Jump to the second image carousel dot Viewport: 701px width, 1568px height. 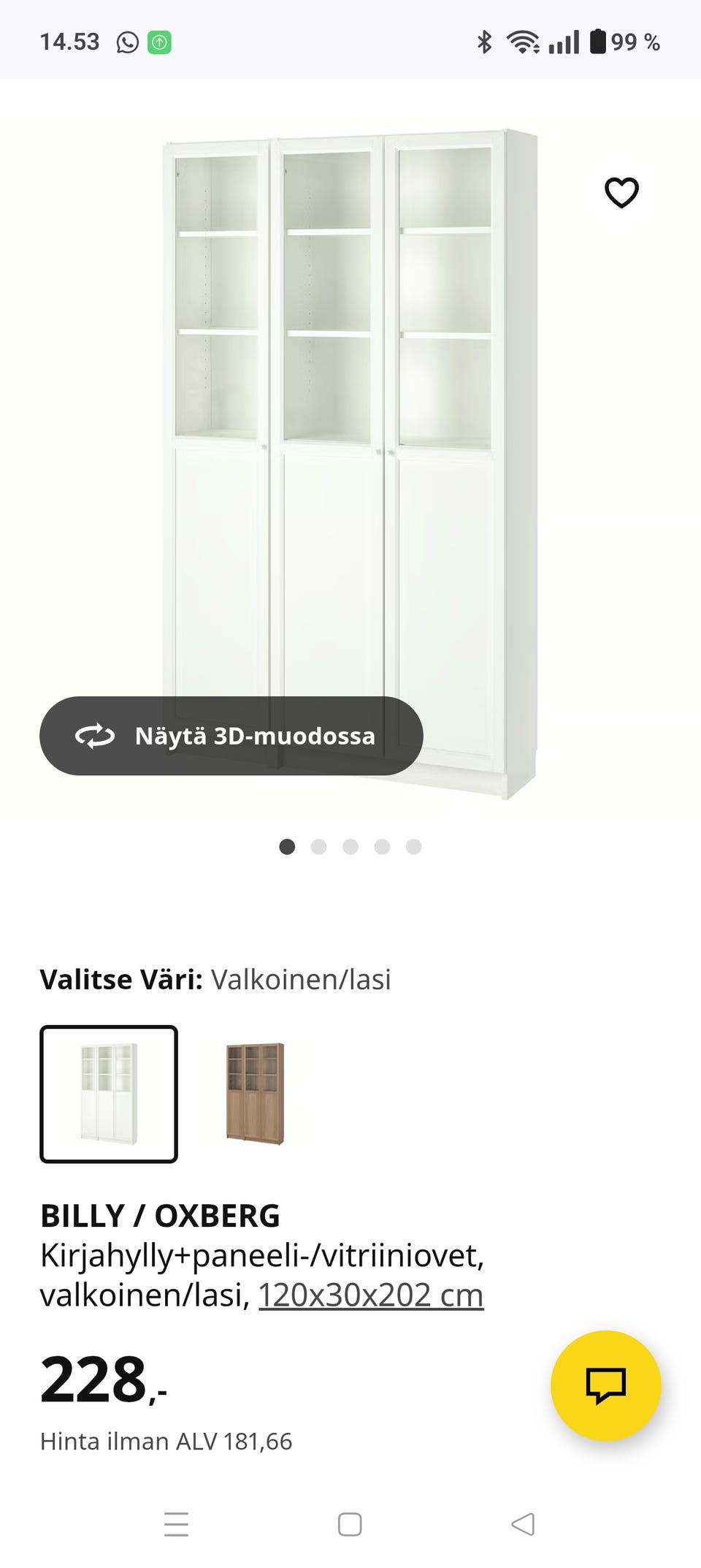coord(318,846)
